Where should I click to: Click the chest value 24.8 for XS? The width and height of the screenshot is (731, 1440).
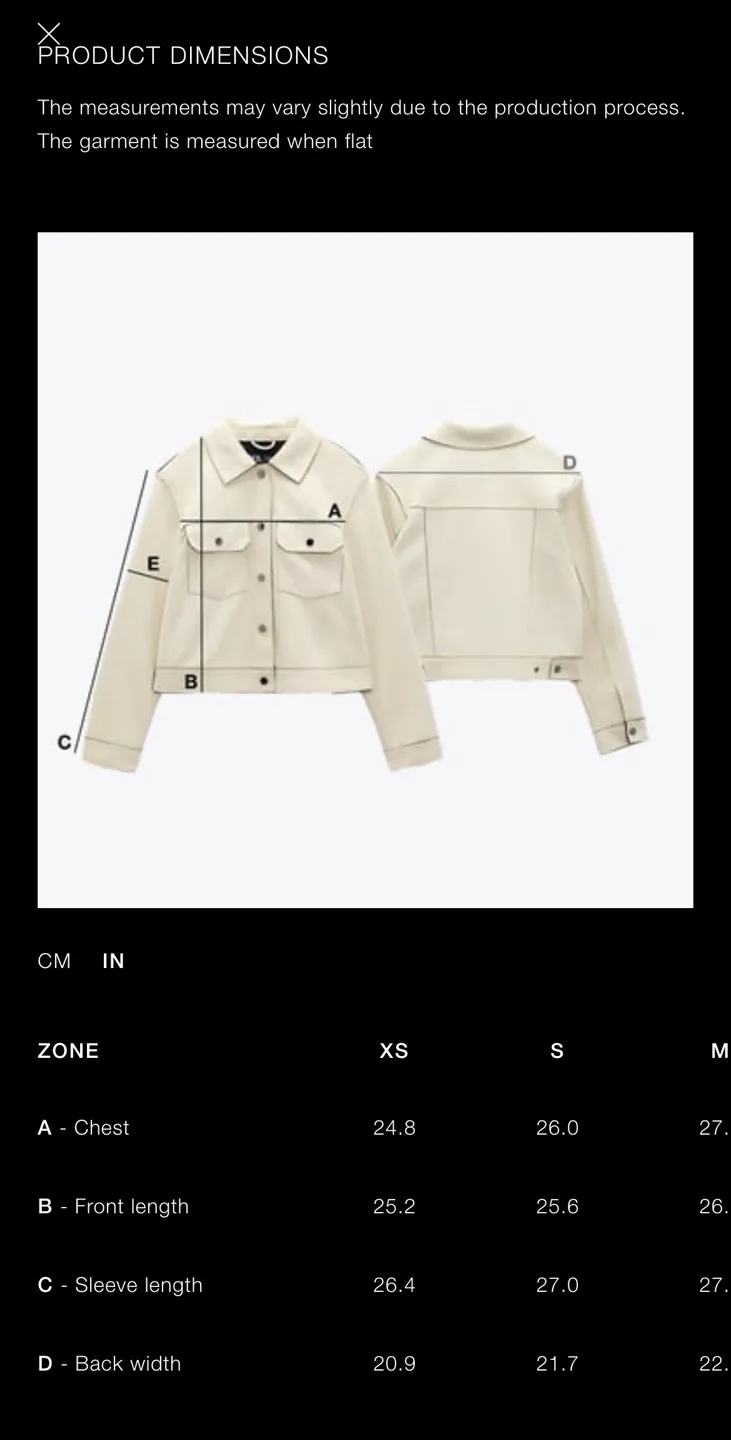[x=394, y=1128]
